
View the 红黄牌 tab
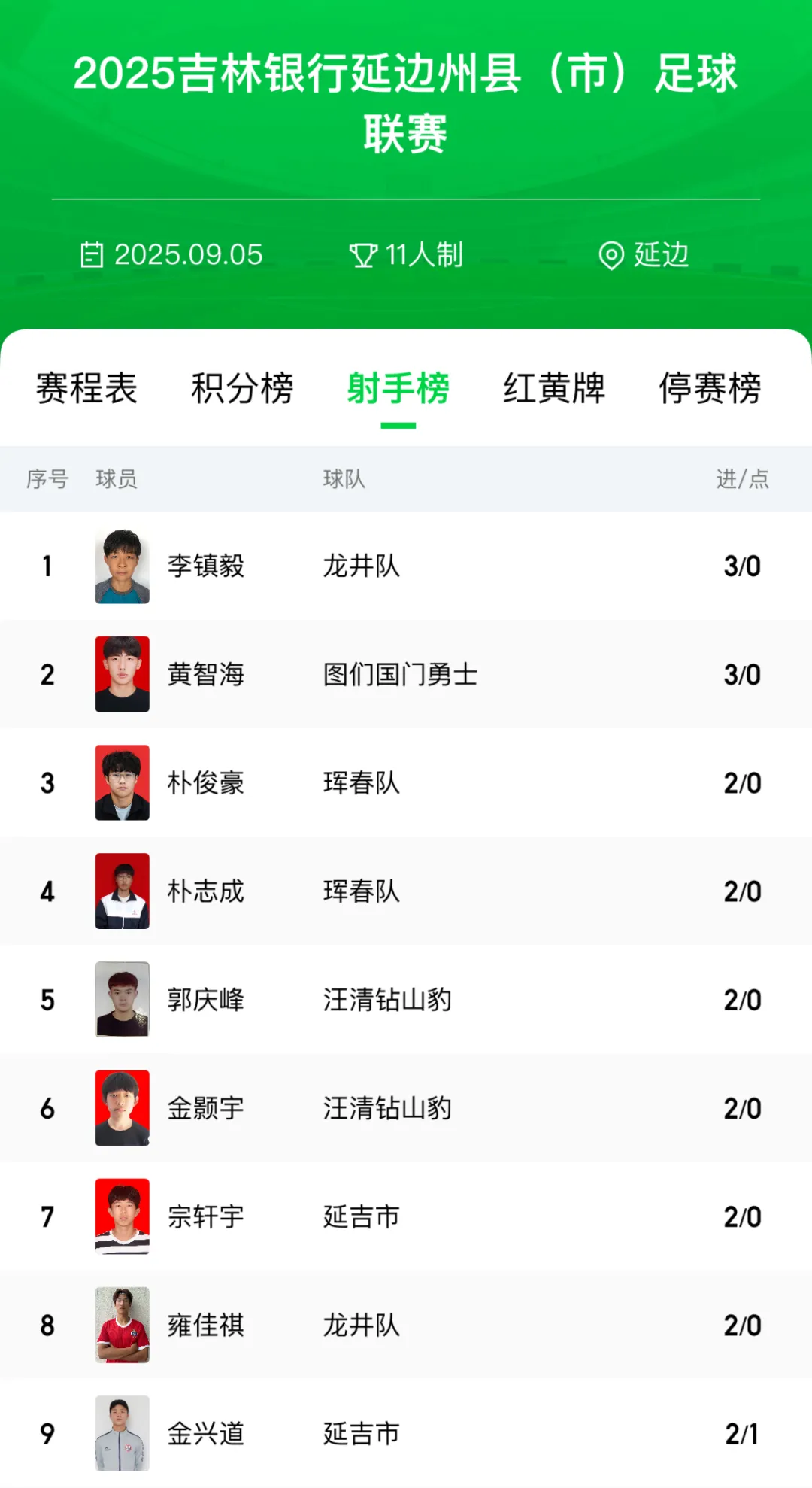click(554, 389)
